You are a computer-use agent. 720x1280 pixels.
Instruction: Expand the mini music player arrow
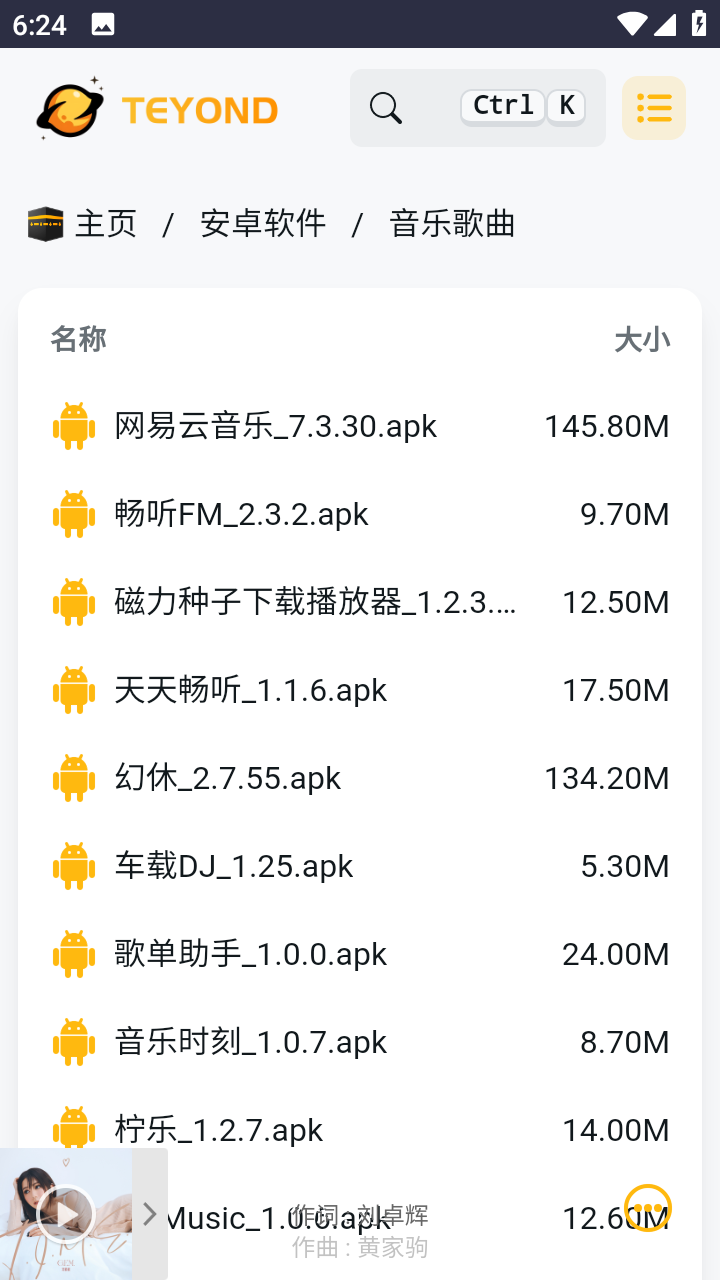150,1214
